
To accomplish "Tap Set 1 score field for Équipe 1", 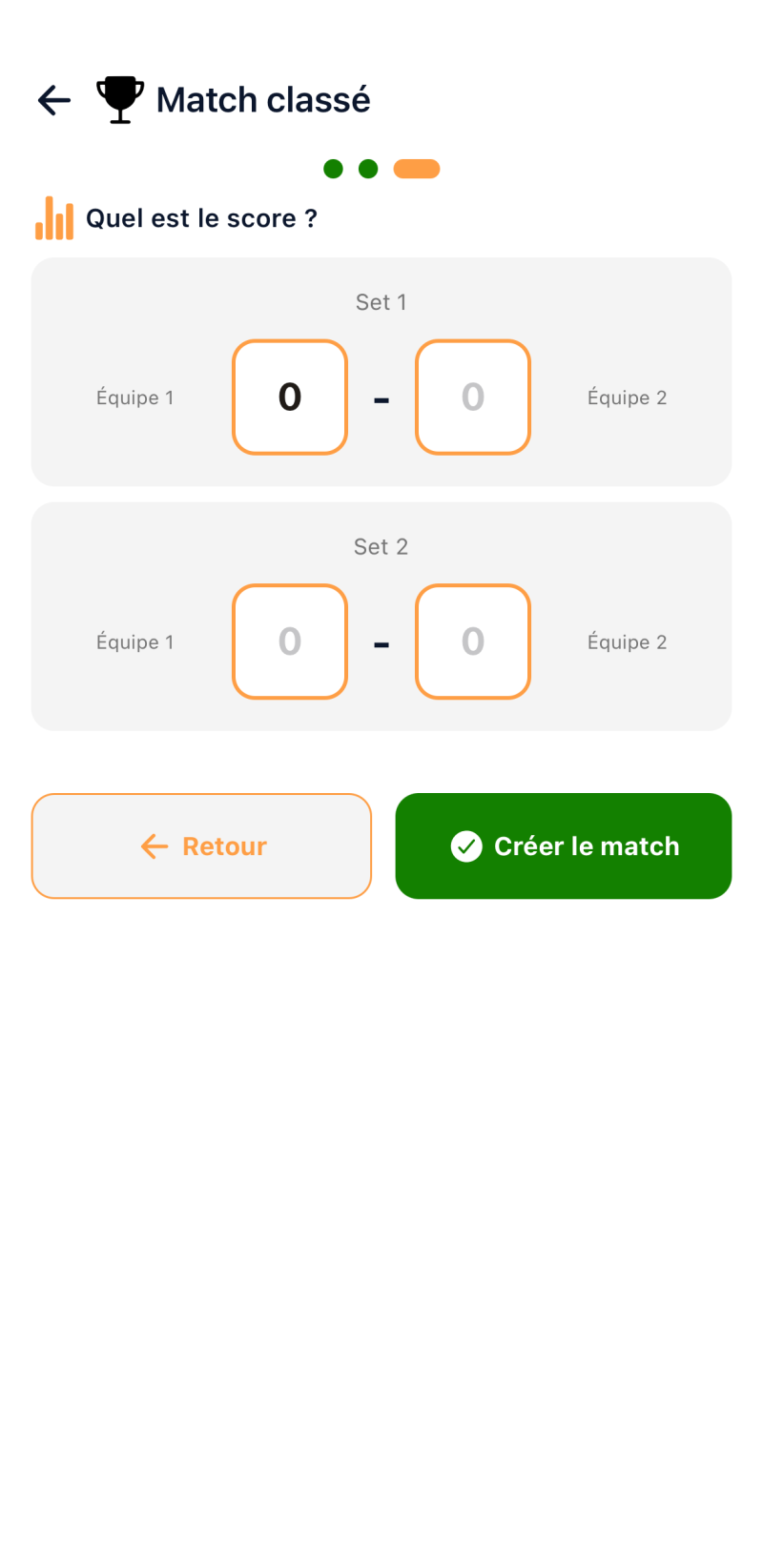I will (290, 397).
